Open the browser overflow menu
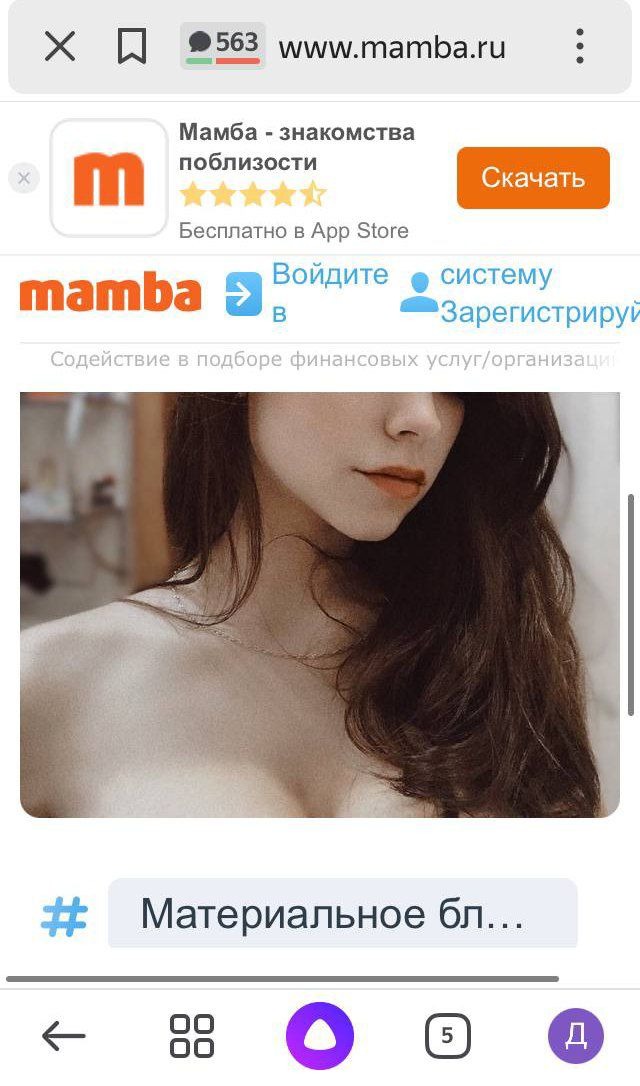The image size is (640, 1086). pyautogui.click(x=579, y=46)
